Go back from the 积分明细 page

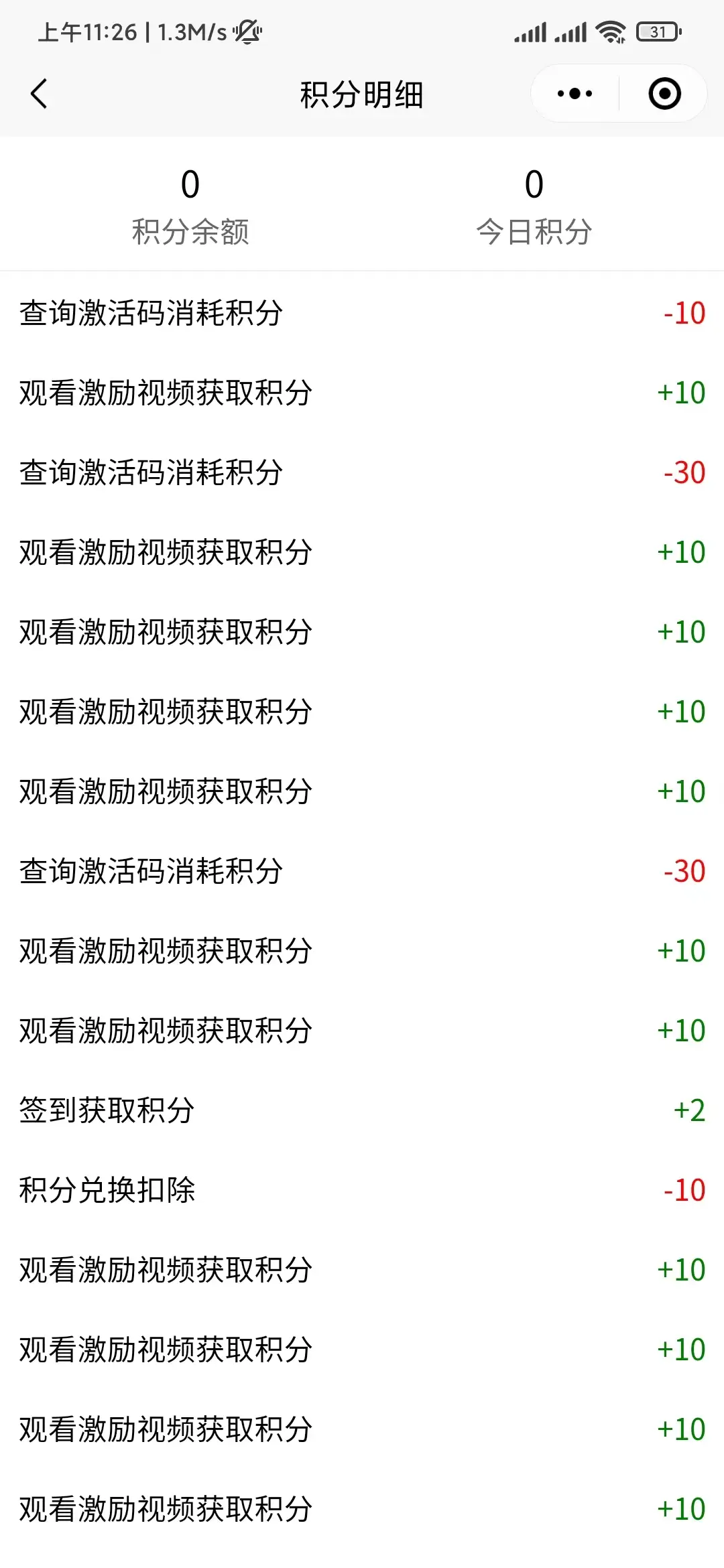pyautogui.click(x=39, y=94)
